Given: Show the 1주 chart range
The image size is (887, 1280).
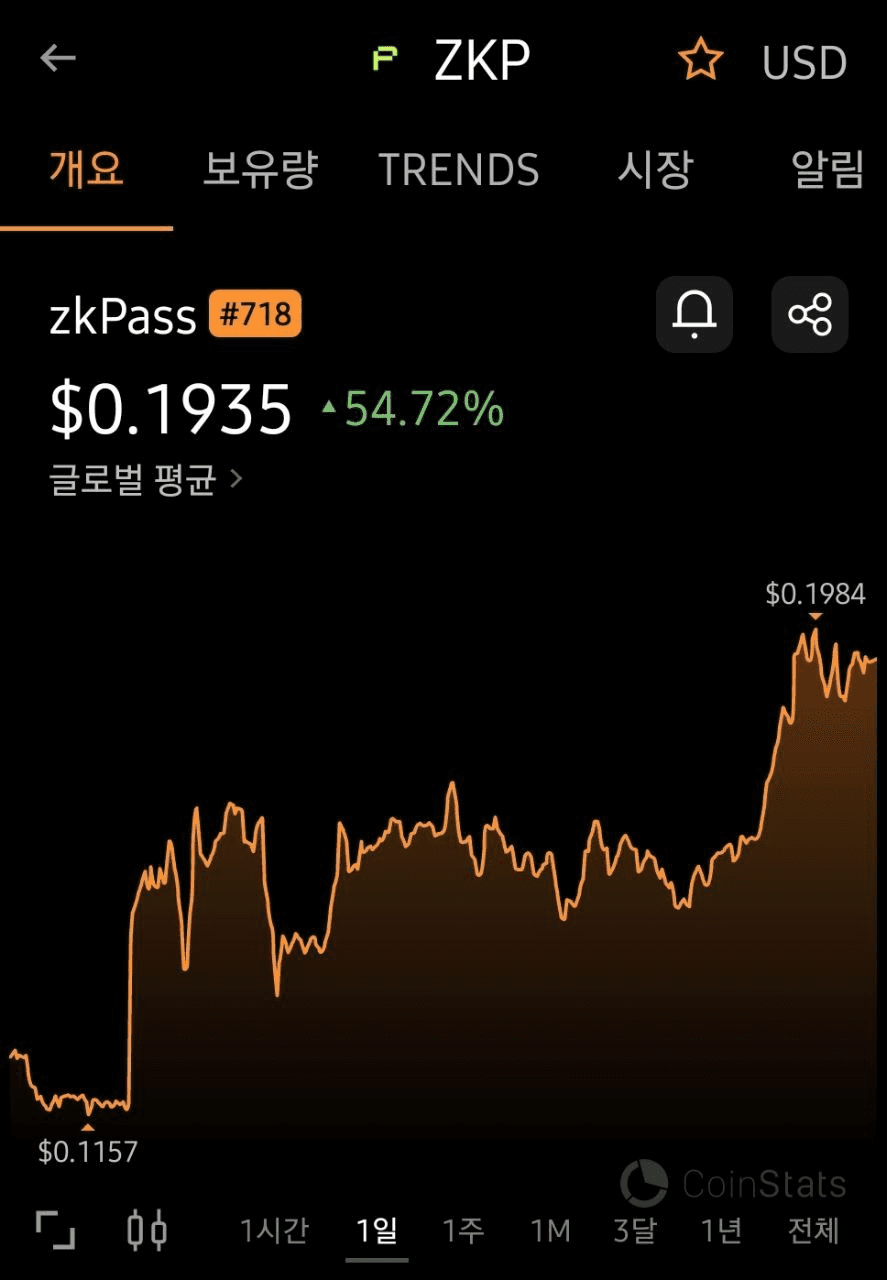Looking at the screenshot, I should (463, 1230).
